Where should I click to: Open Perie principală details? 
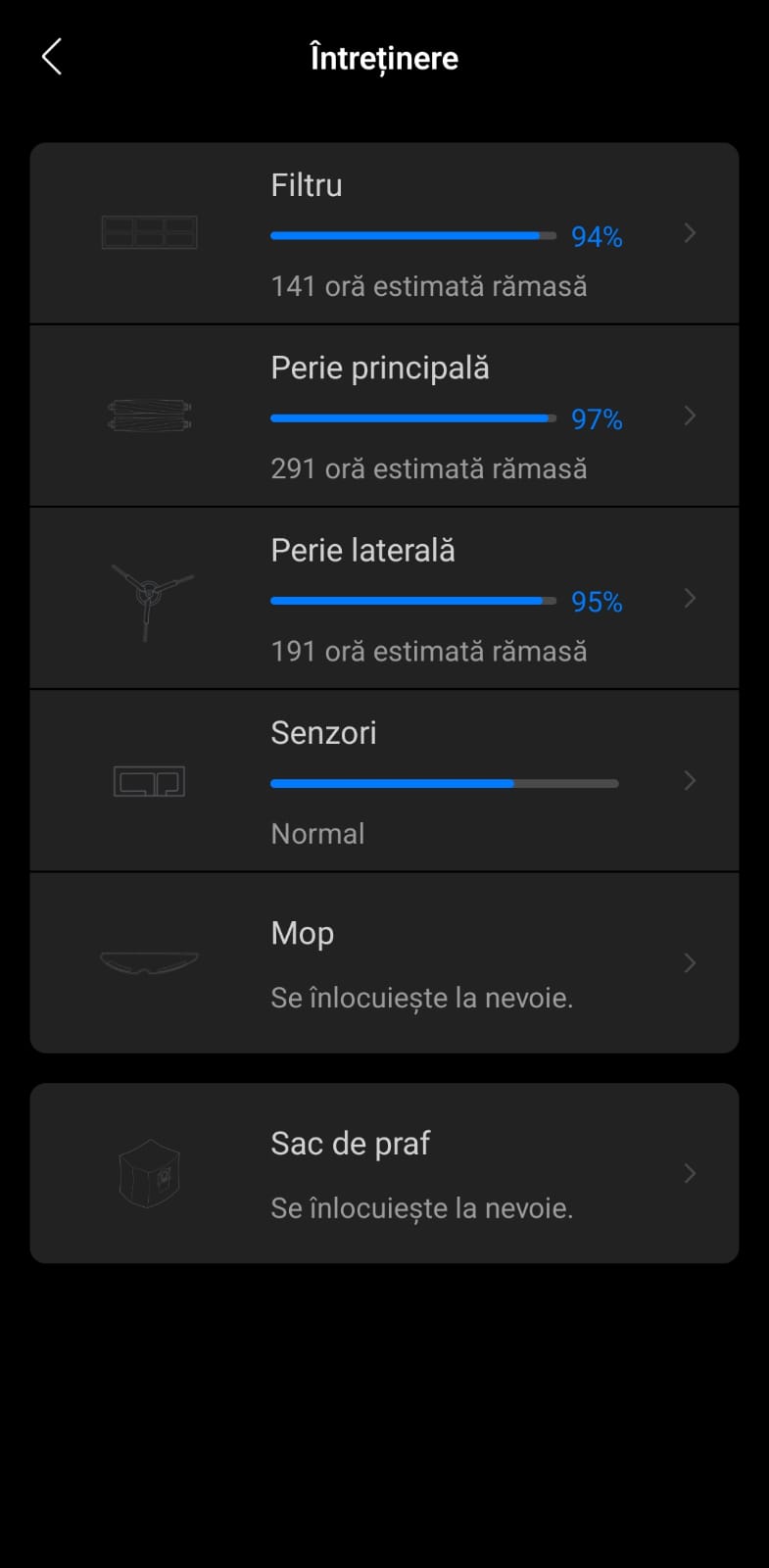[384, 416]
